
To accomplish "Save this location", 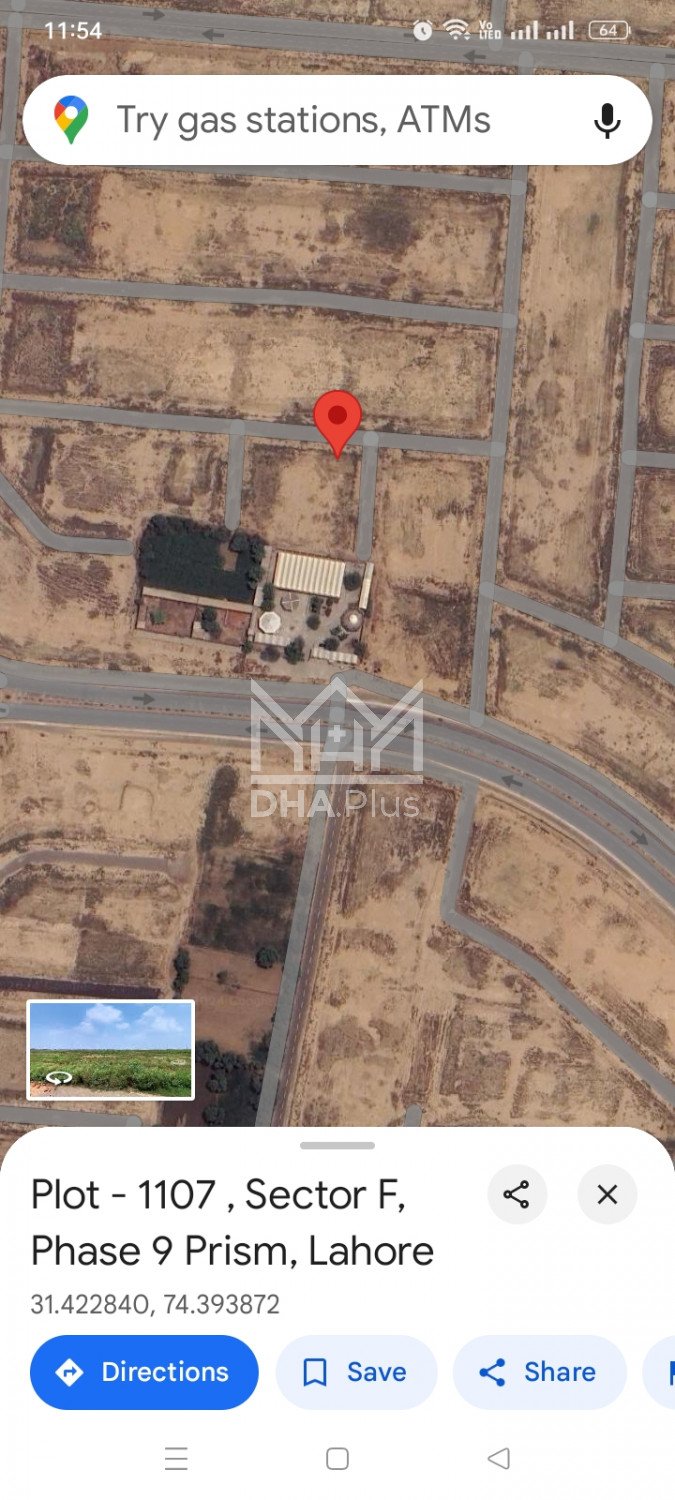I will click(356, 1372).
